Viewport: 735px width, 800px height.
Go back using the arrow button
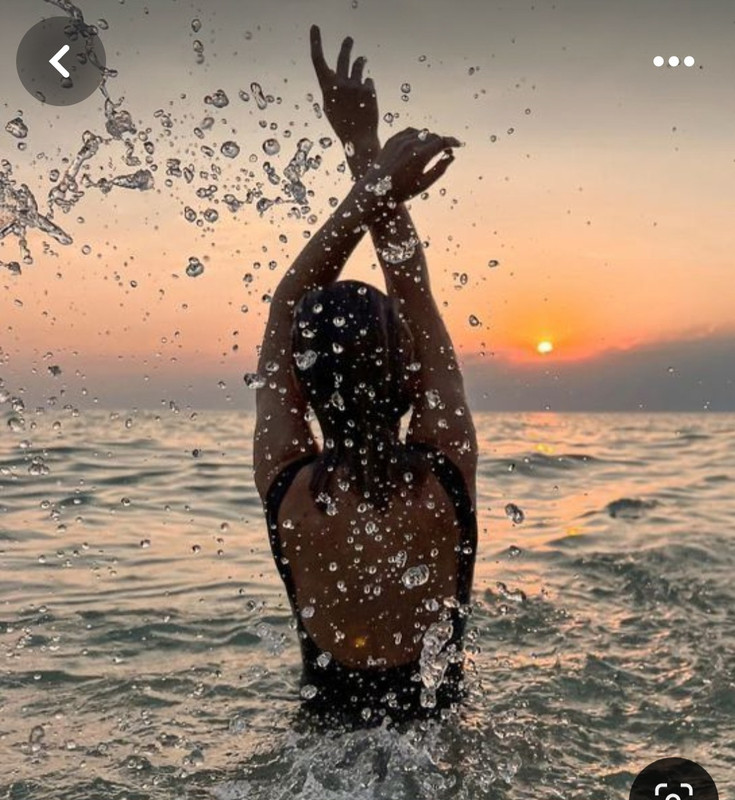tap(60, 61)
